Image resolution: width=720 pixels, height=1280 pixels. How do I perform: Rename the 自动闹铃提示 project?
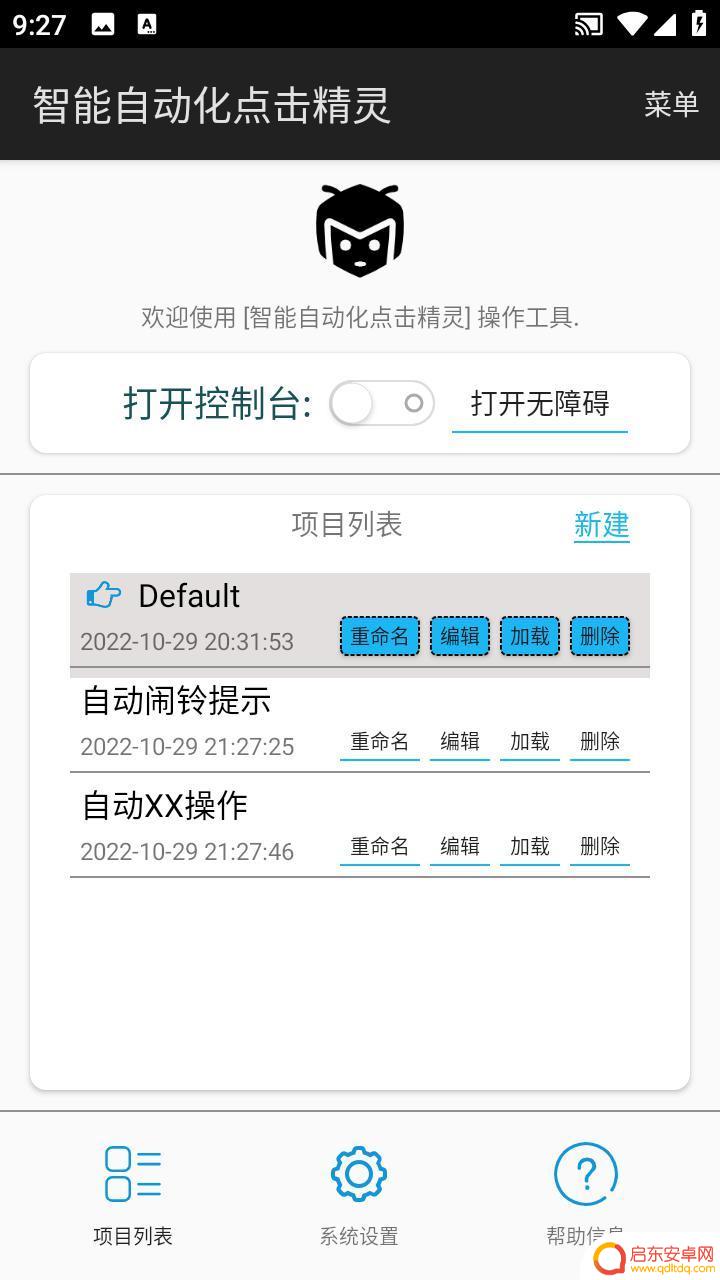[380, 741]
